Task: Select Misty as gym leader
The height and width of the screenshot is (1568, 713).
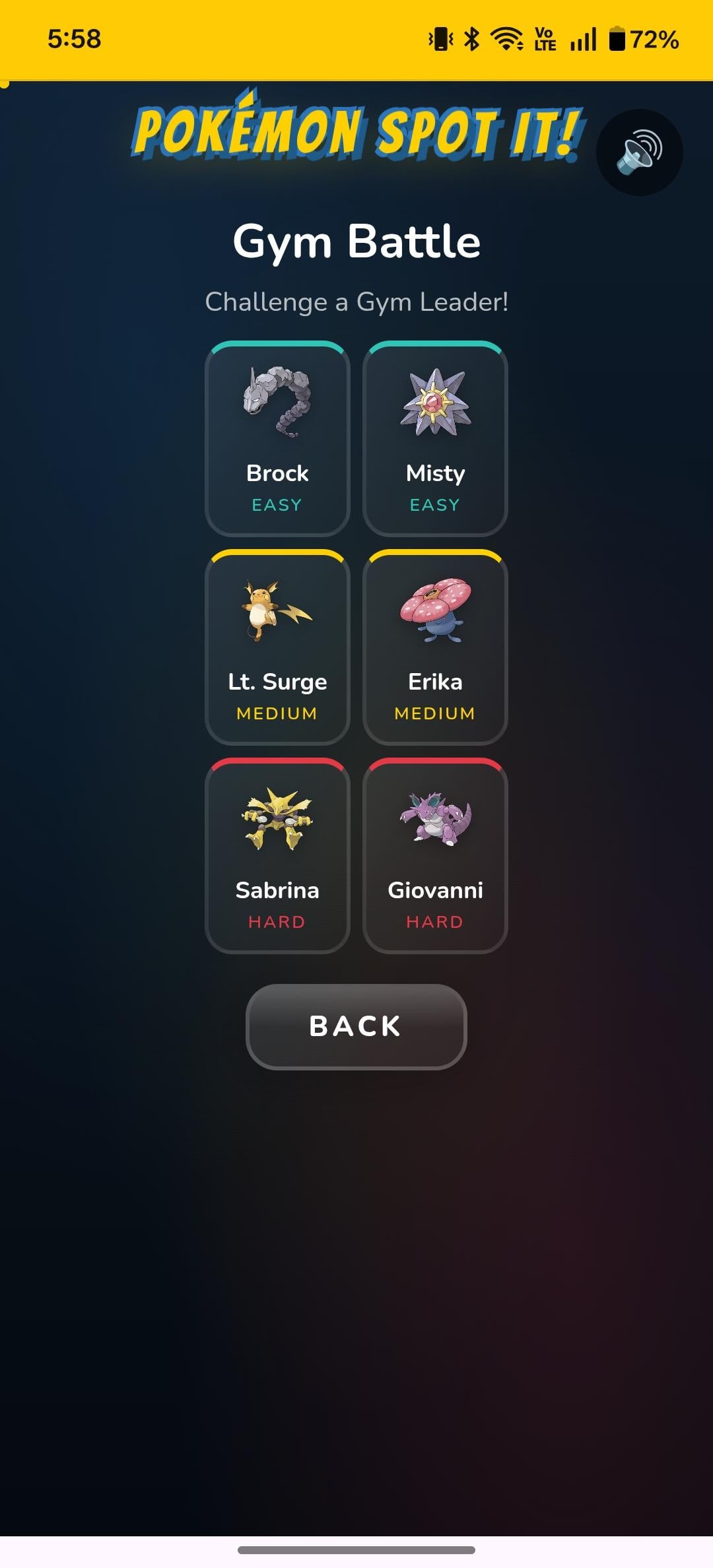Action: click(x=435, y=439)
